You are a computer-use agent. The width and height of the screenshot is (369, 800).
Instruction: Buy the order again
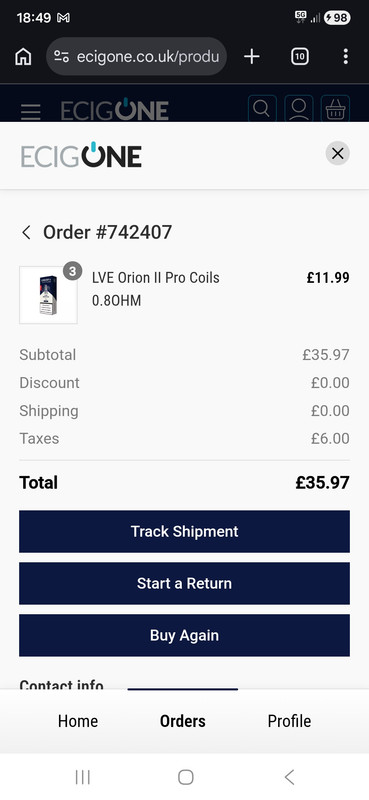(184, 636)
